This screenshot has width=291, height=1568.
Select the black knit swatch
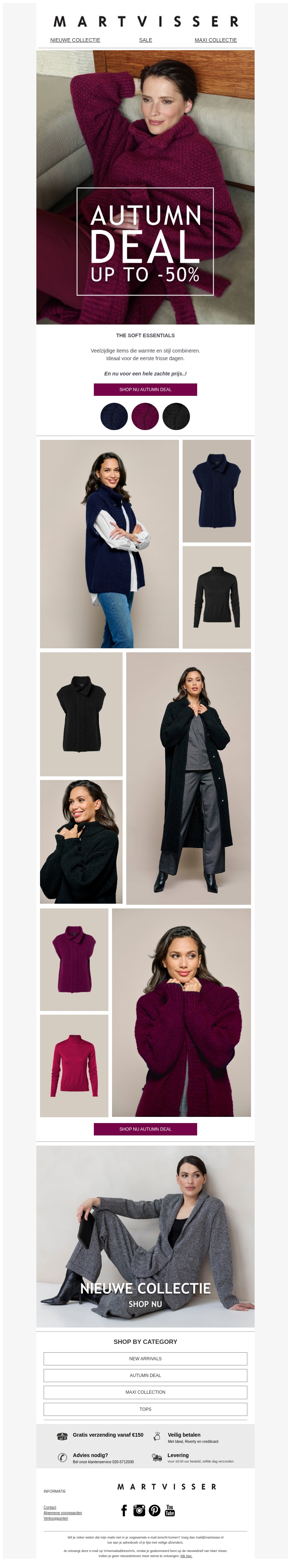(x=176, y=416)
